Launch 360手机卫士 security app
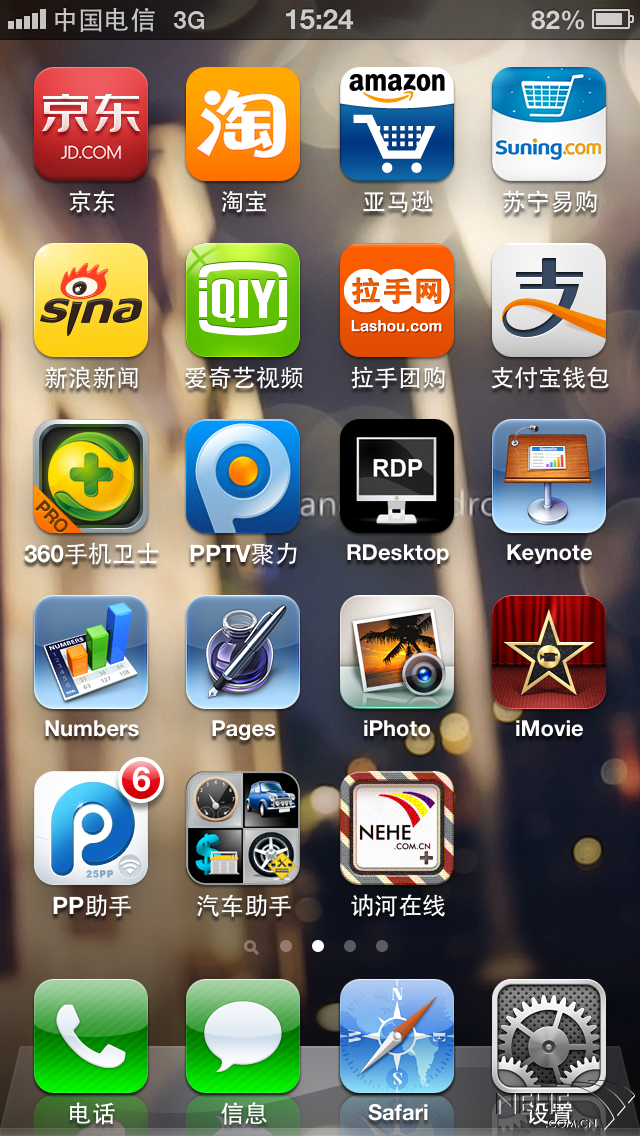Viewport: 640px width, 1136px height. point(91,476)
